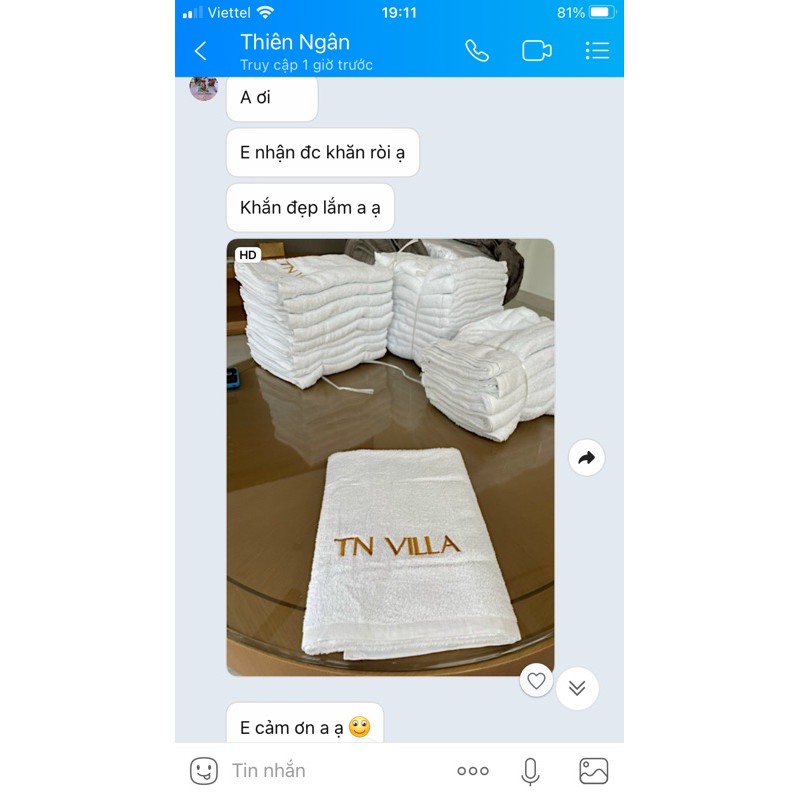Jump to the latest messages
The height and width of the screenshot is (800, 800).
(577, 688)
